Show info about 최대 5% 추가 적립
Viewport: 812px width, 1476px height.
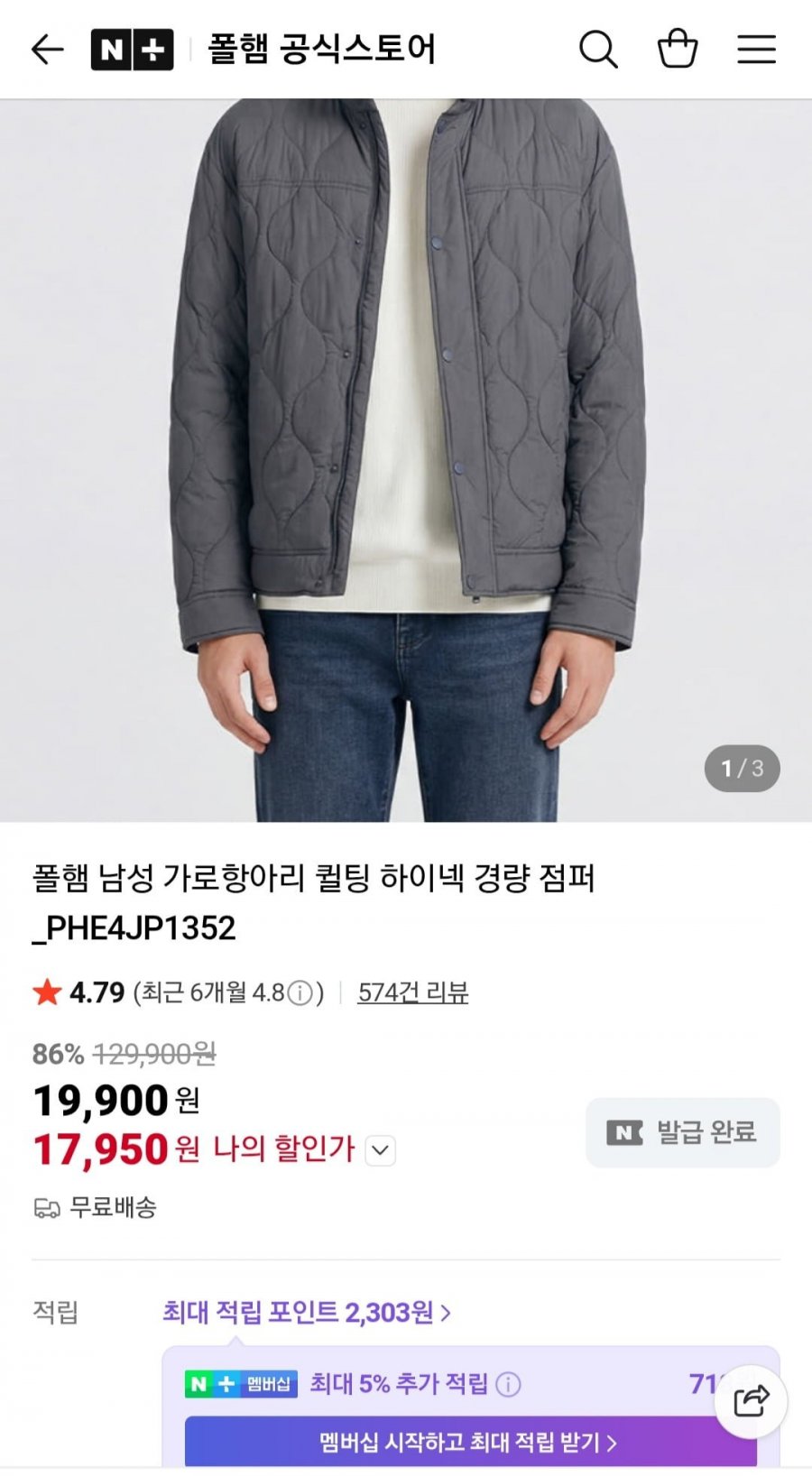509,1384
